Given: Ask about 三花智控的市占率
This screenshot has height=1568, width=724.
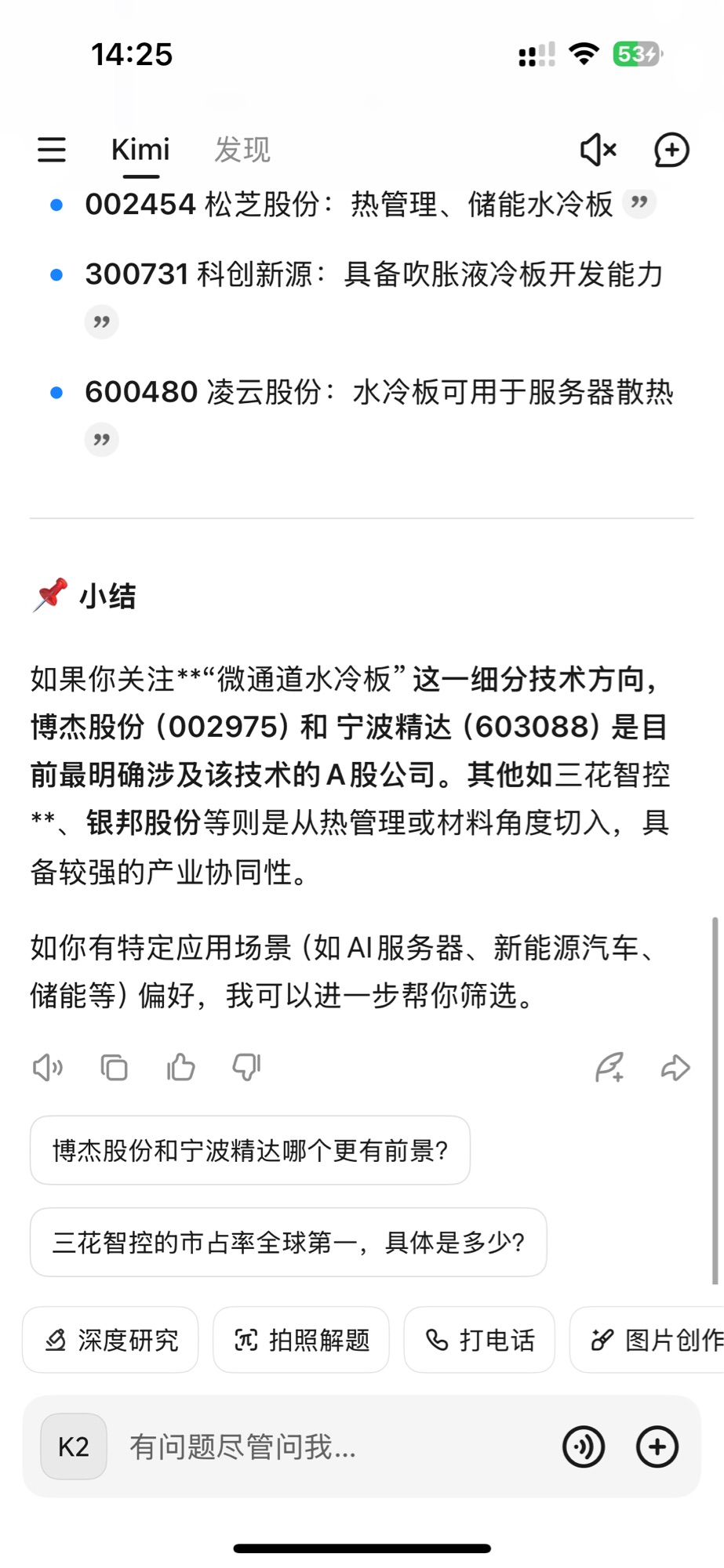Looking at the screenshot, I should click(288, 1243).
